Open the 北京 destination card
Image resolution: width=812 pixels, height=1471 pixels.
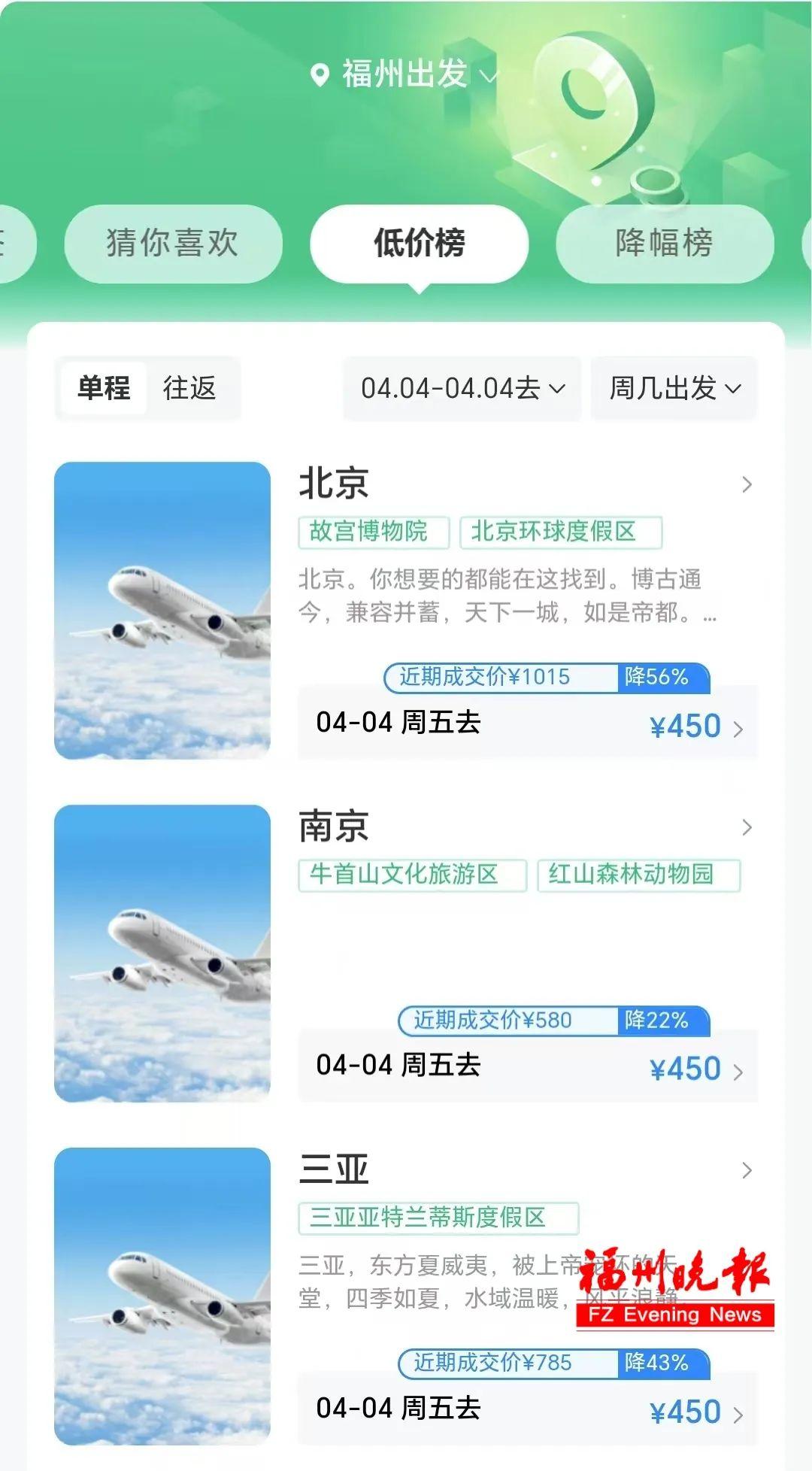coord(526,484)
